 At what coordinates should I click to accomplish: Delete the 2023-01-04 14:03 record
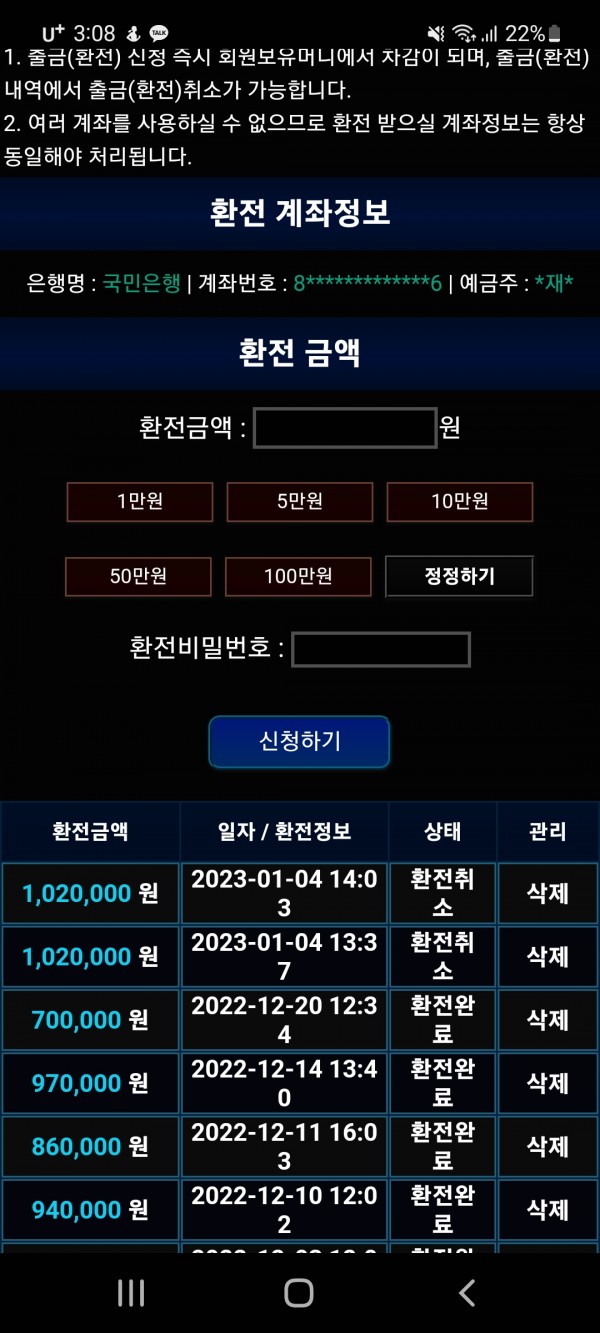547,893
